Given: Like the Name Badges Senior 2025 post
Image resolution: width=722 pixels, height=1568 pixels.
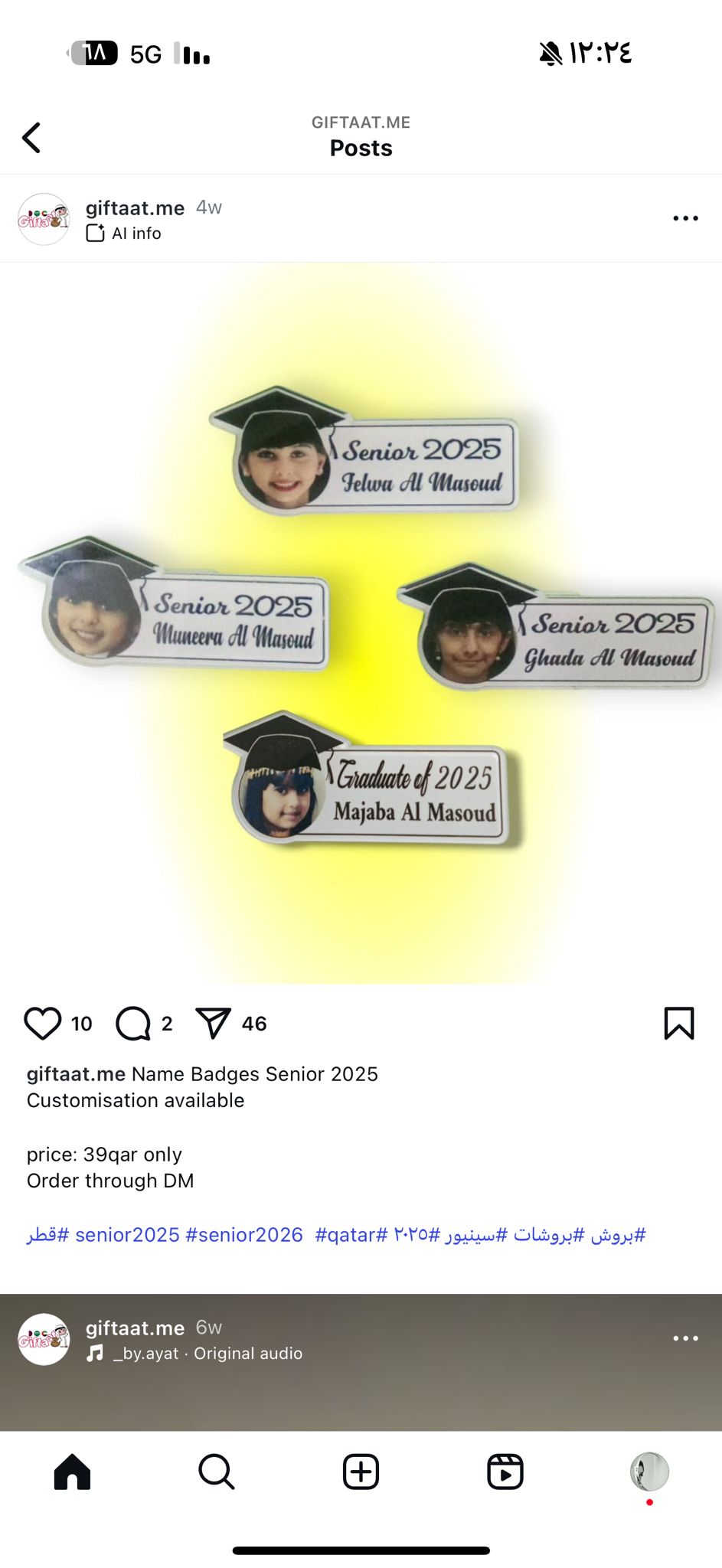Looking at the screenshot, I should click(x=43, y=1024).
